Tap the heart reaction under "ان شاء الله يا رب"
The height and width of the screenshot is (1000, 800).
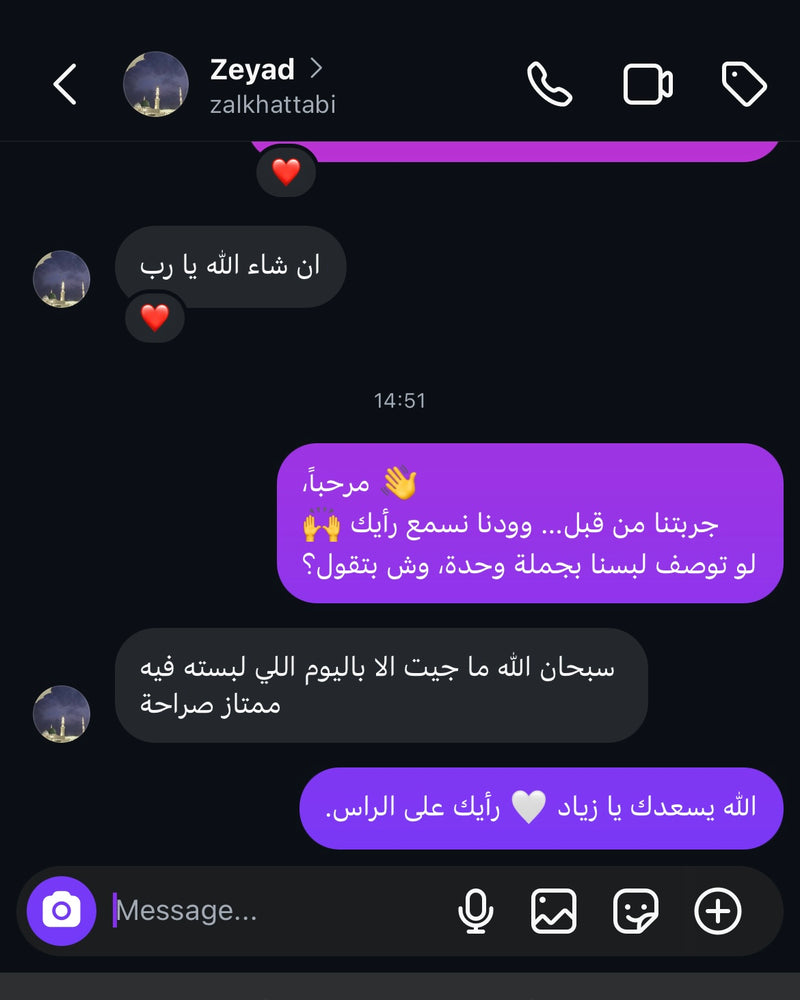click(155, 318)
